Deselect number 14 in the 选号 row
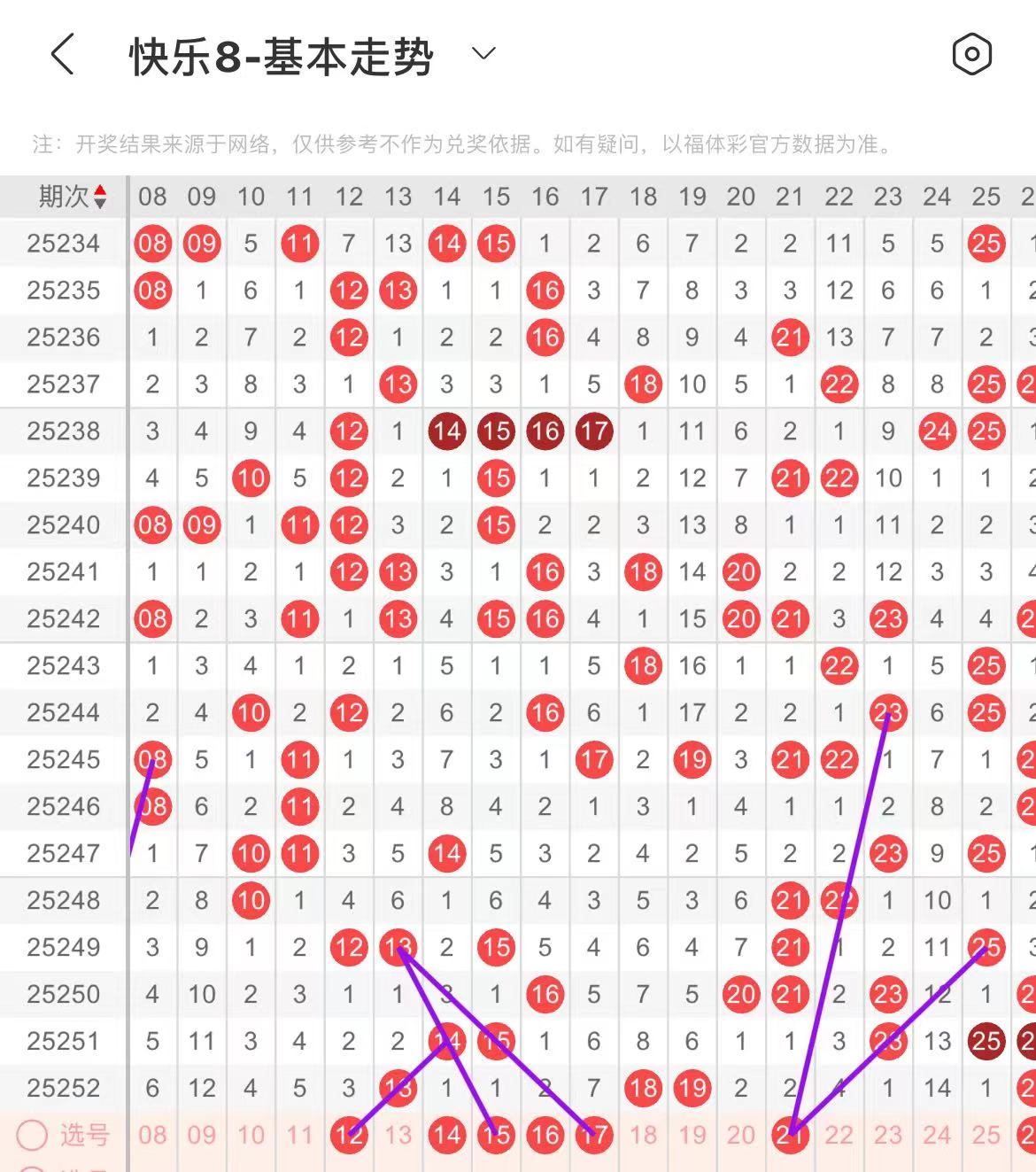The width and height of the screenshot is (1036, 1172). coord(447,1135)
